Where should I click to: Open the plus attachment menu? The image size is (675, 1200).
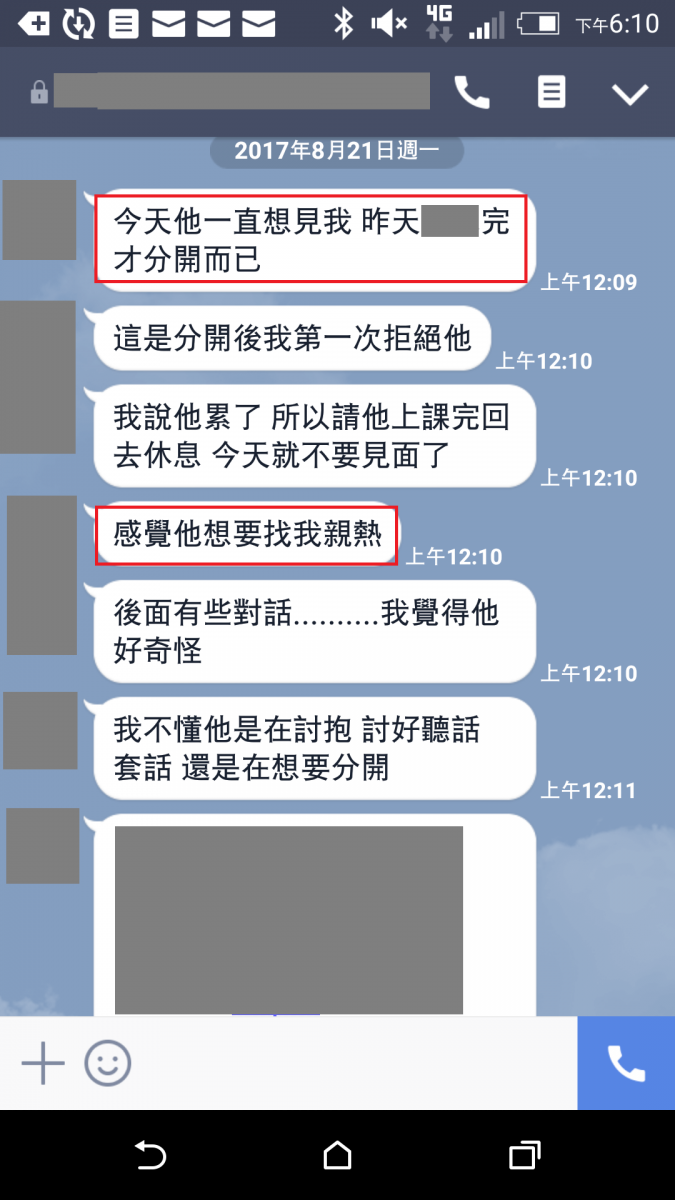tap(43, 1062)
